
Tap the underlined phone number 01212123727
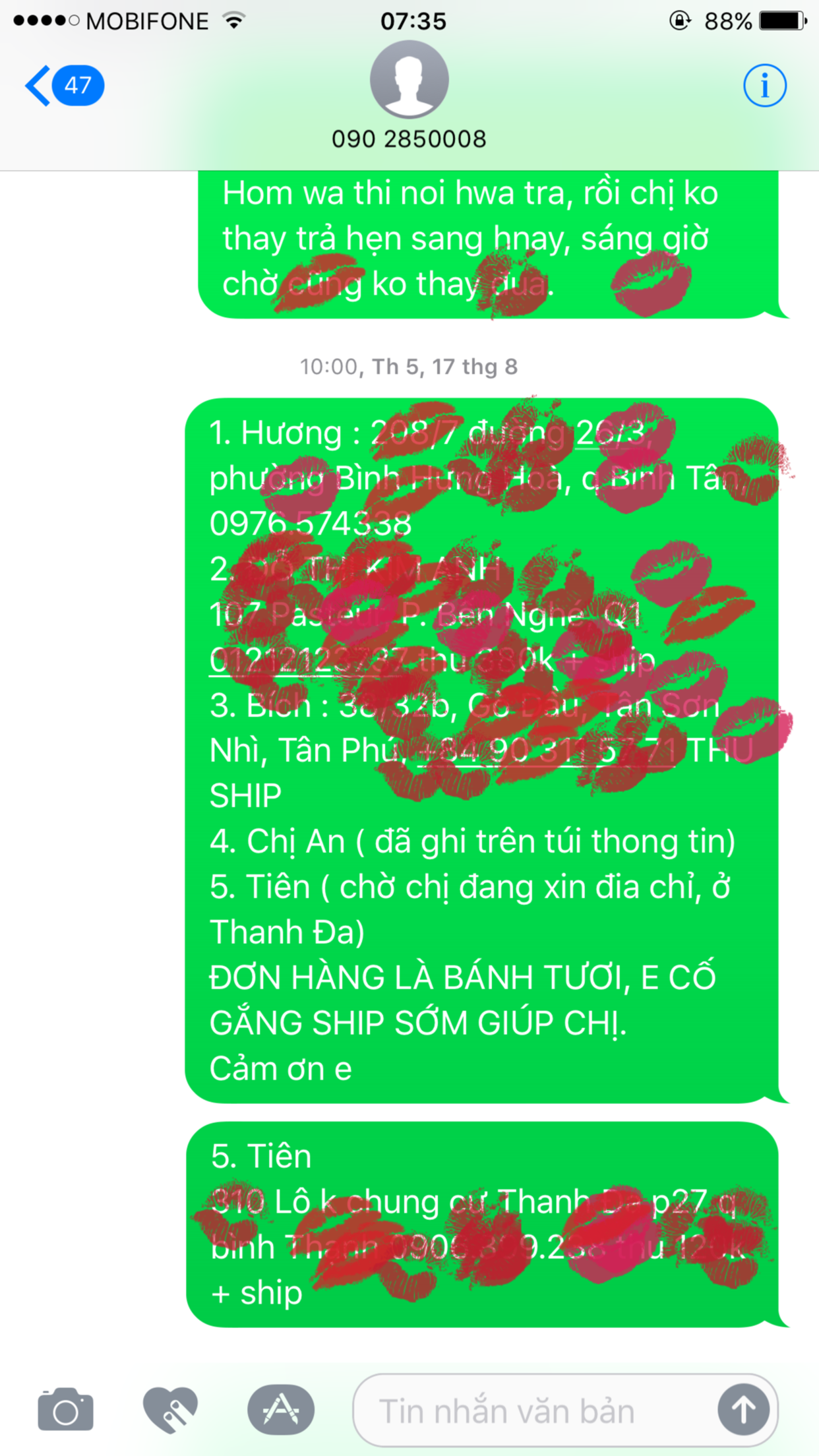tap(309, 660)
